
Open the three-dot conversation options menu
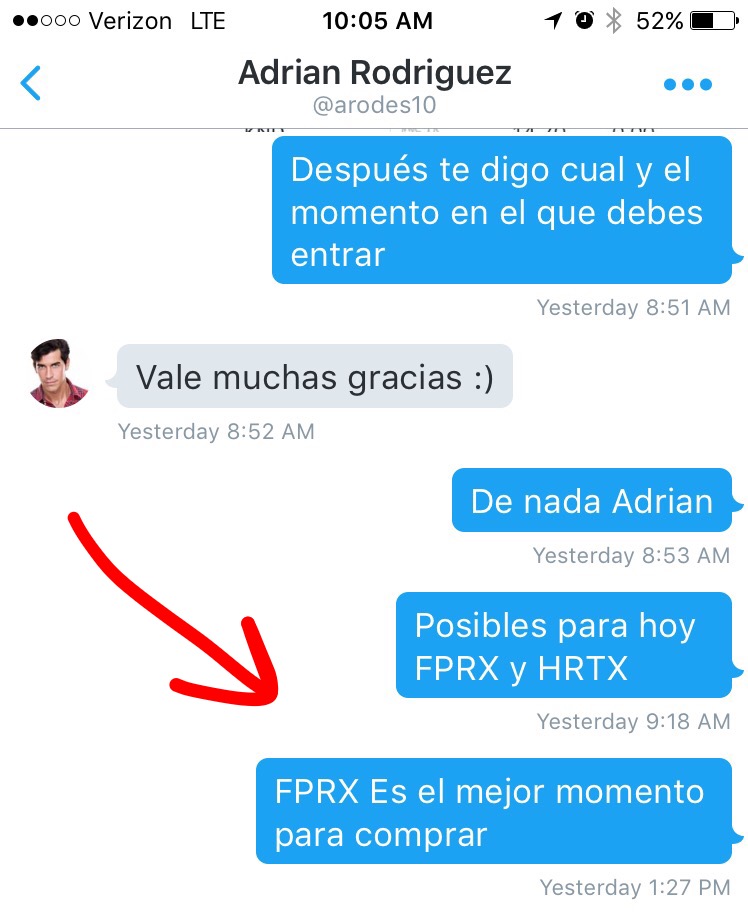[x=688, y=85]
